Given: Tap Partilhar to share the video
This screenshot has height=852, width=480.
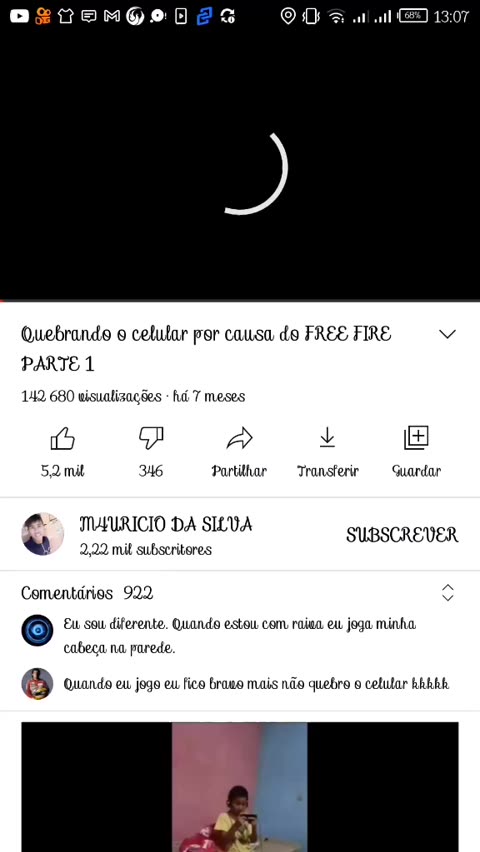Looking at the screenshot, I should tap(239, 451).
